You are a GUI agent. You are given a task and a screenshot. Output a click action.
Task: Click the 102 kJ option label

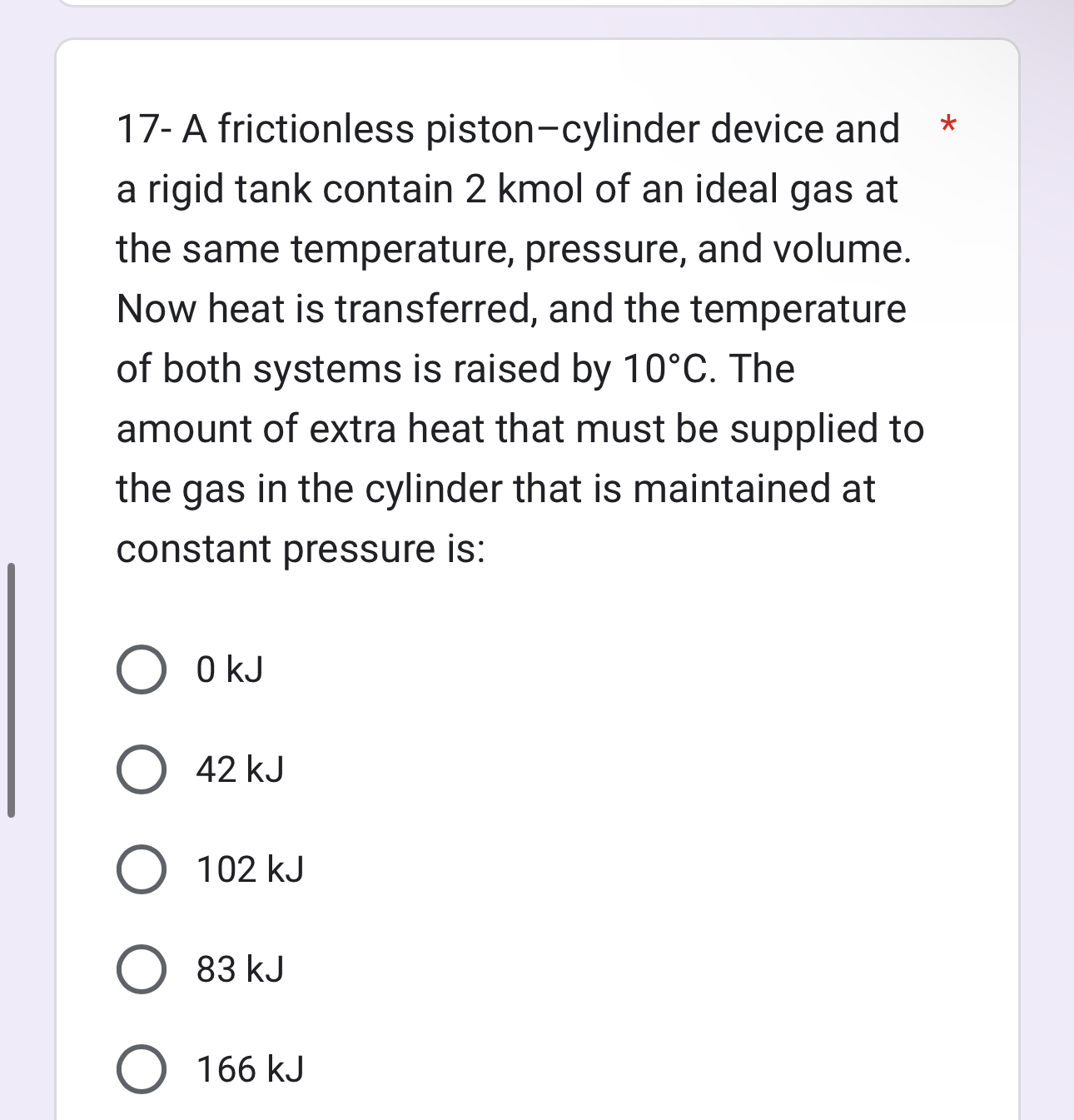(250, 870)
